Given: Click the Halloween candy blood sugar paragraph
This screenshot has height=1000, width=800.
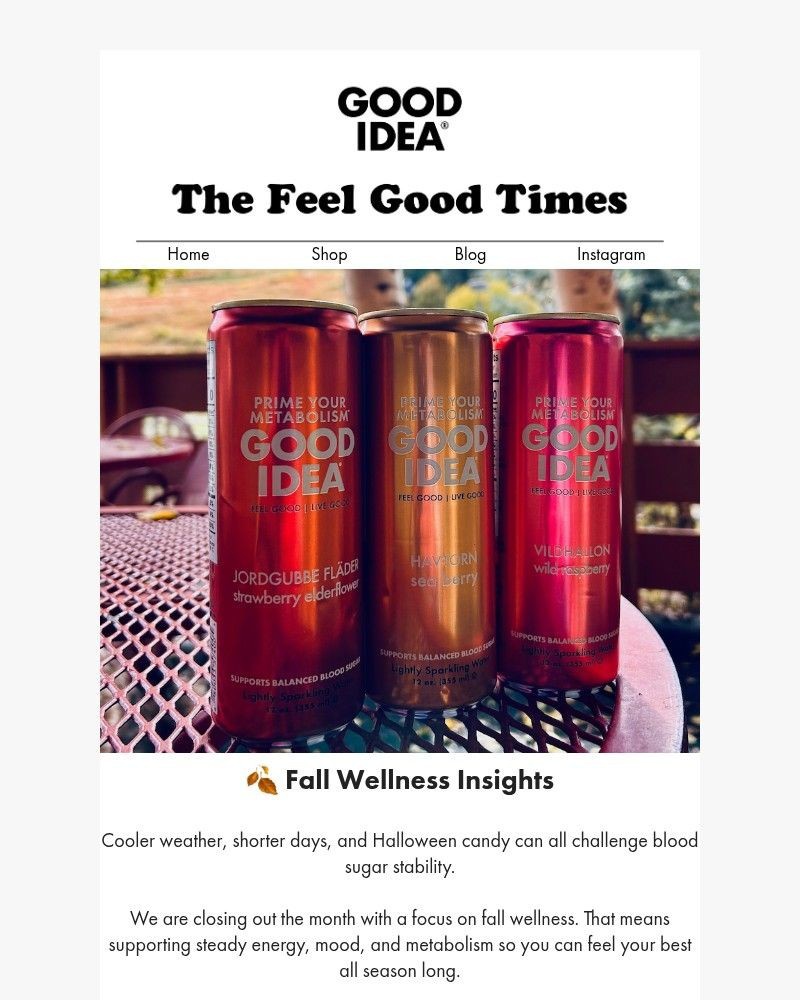Looking at the screenshot, I should (x=400, y=853).
